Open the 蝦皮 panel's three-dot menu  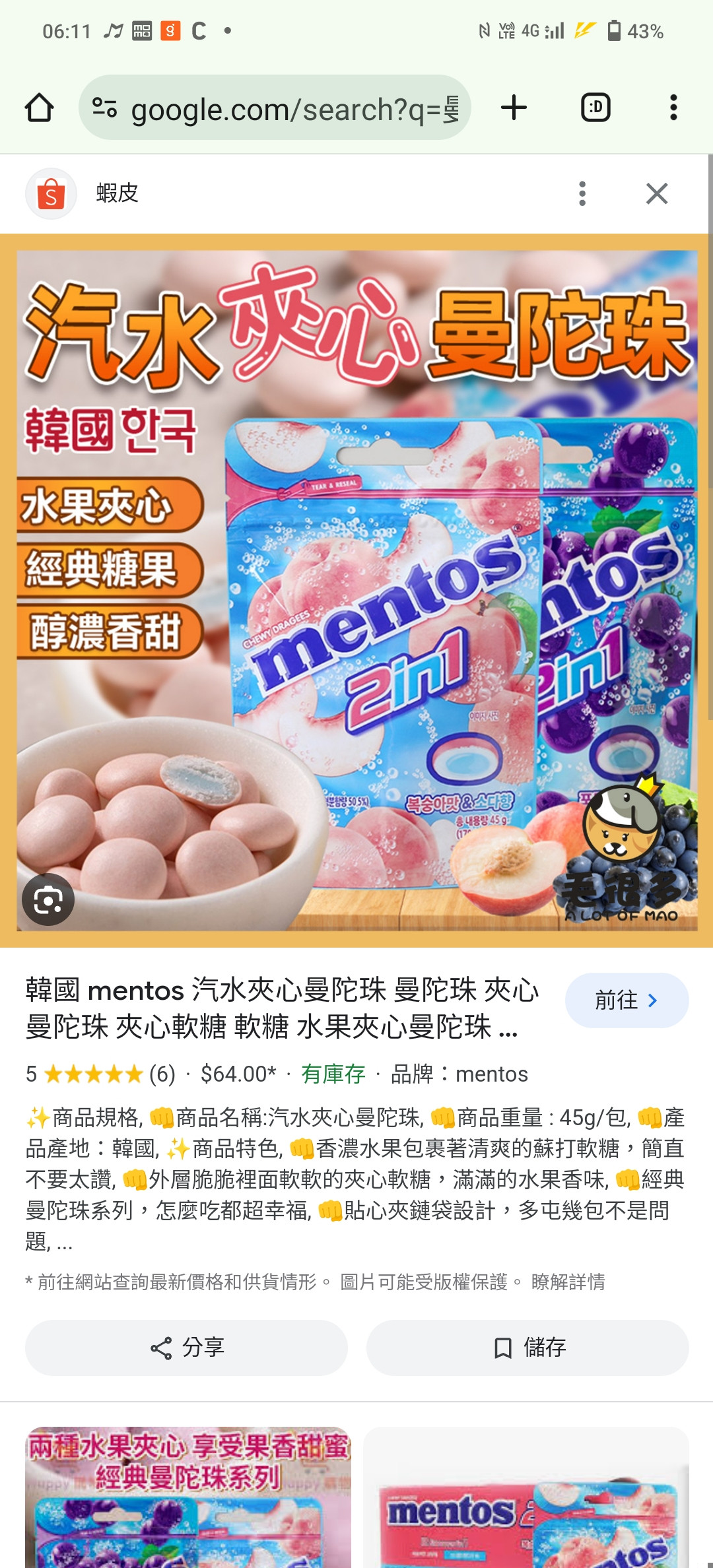point(582,193)
